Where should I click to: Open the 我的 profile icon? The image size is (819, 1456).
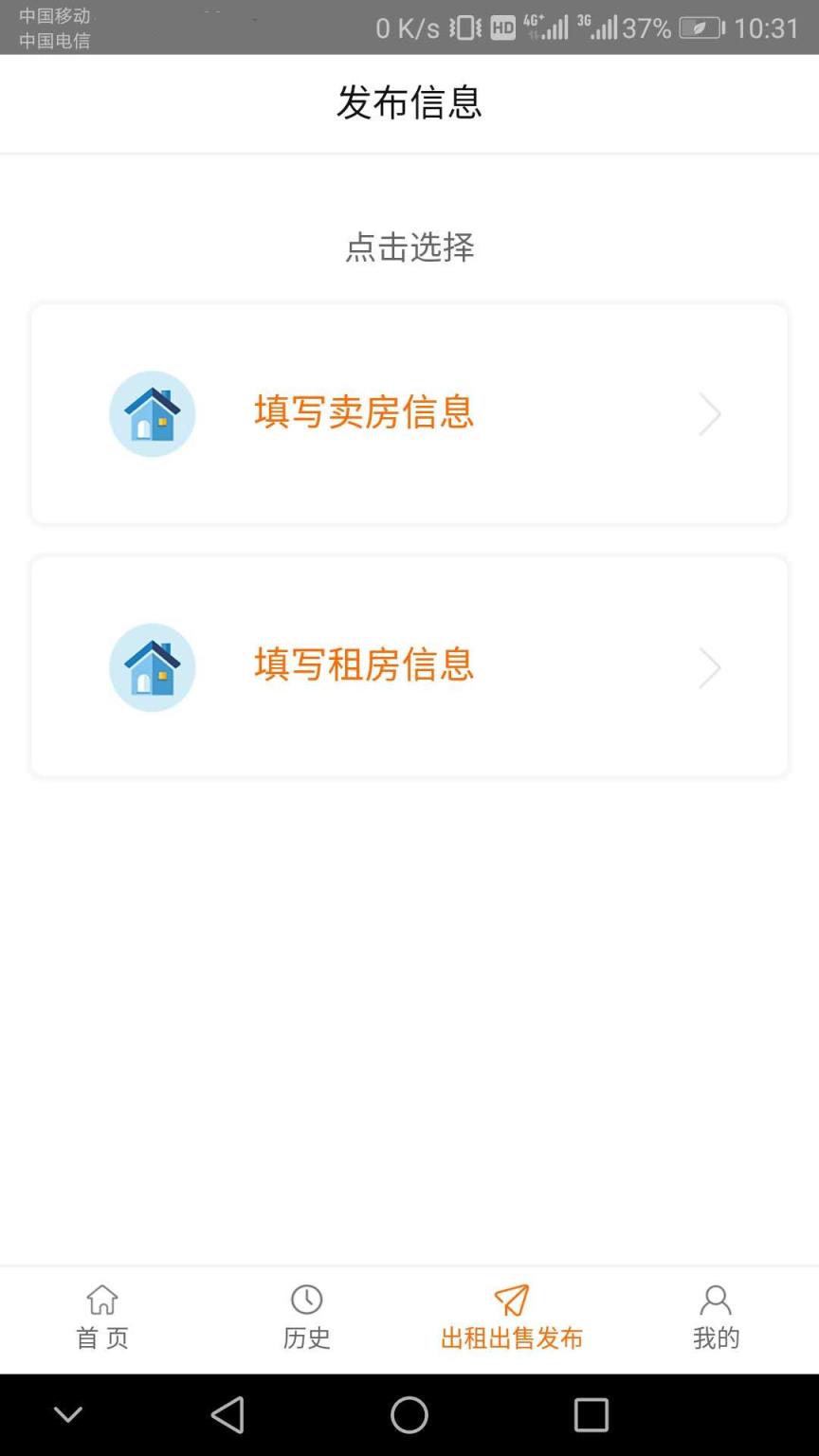(716, 1300)
